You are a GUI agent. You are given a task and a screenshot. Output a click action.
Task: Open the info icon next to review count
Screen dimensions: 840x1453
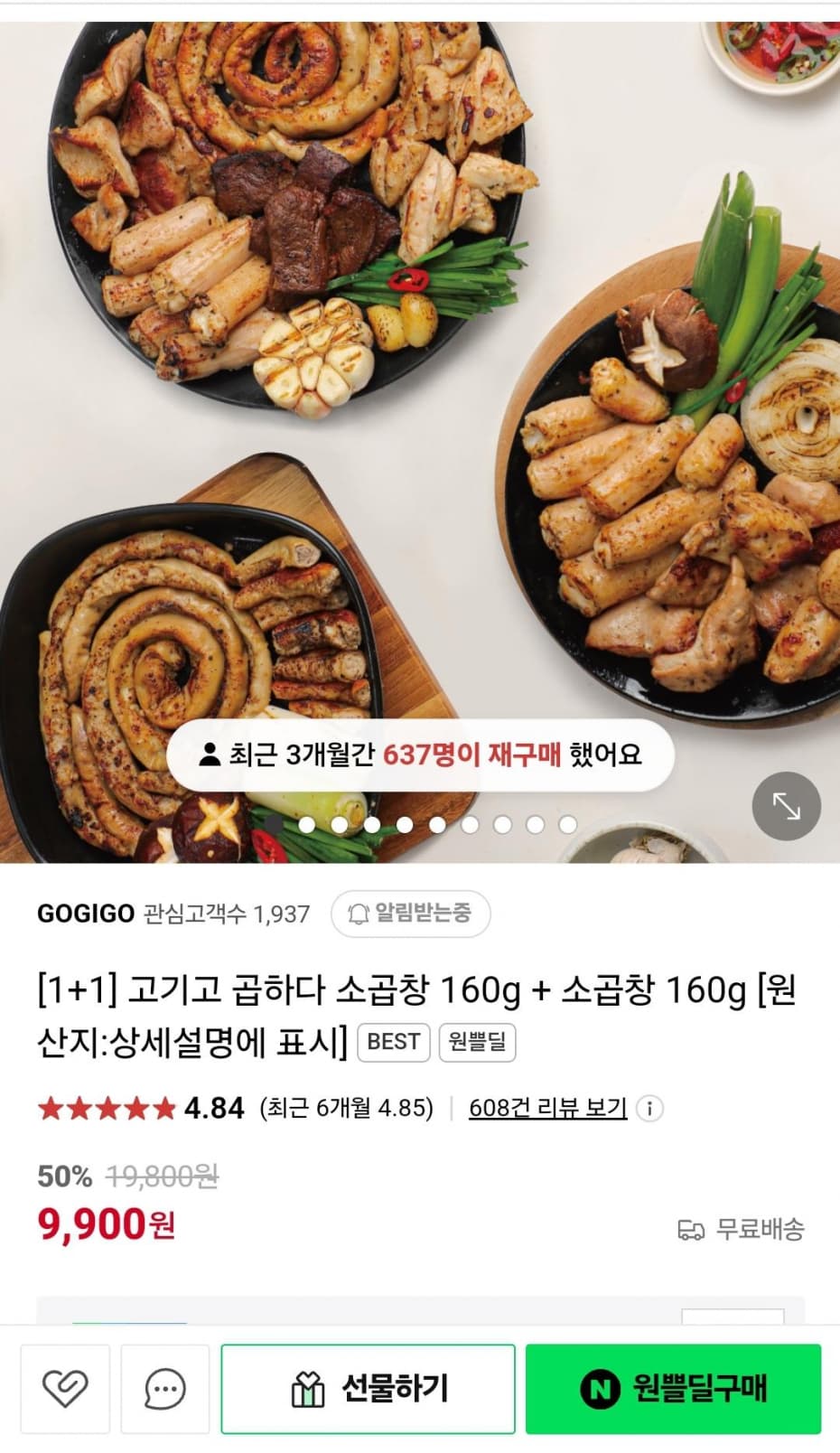[649, 1109]
